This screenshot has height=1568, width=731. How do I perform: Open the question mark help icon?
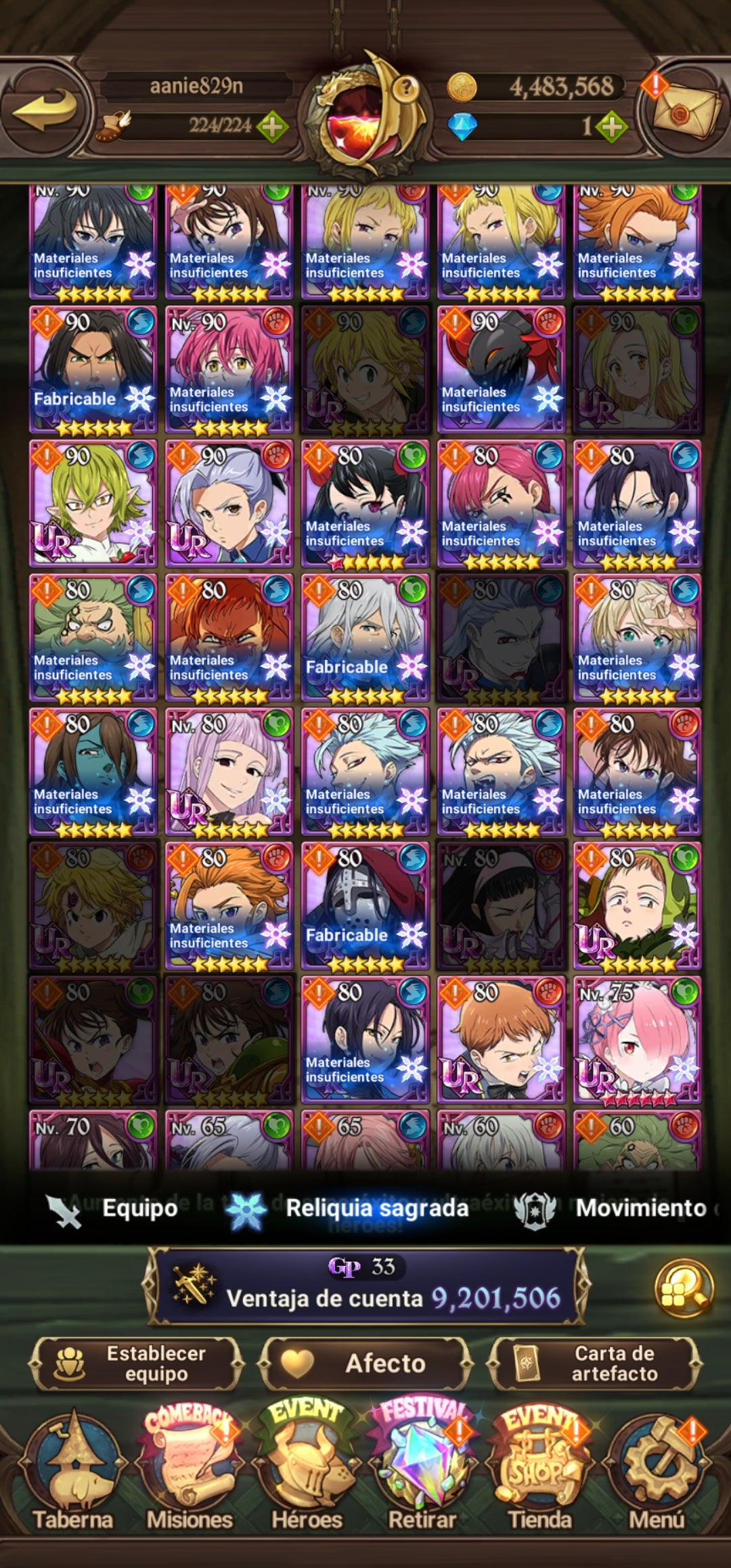(x=405, y=87)
